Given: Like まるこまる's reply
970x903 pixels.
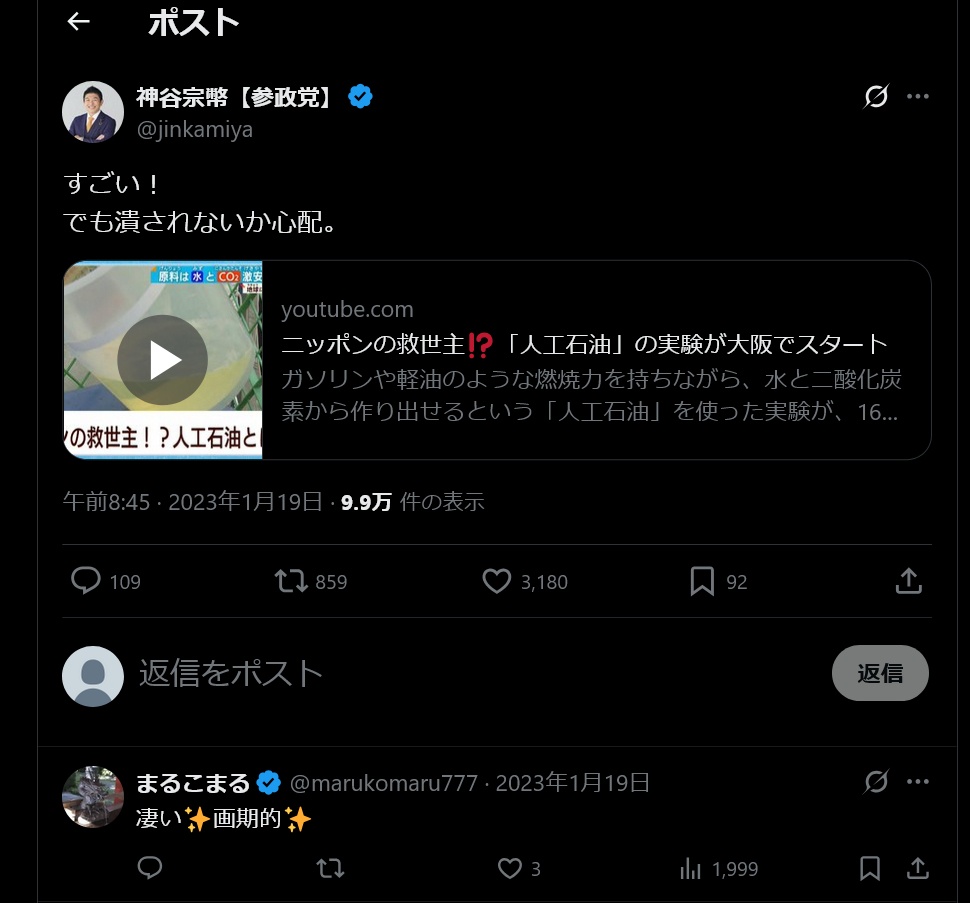Looking at the screenshot, I should point(510,868).
